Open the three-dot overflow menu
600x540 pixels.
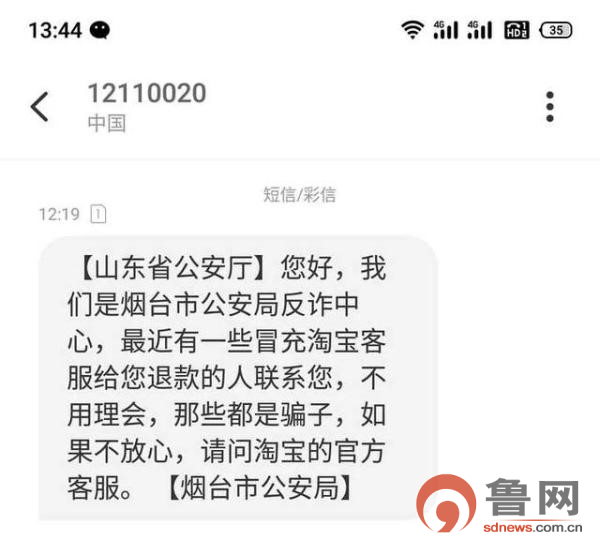[x=549, y=106]
